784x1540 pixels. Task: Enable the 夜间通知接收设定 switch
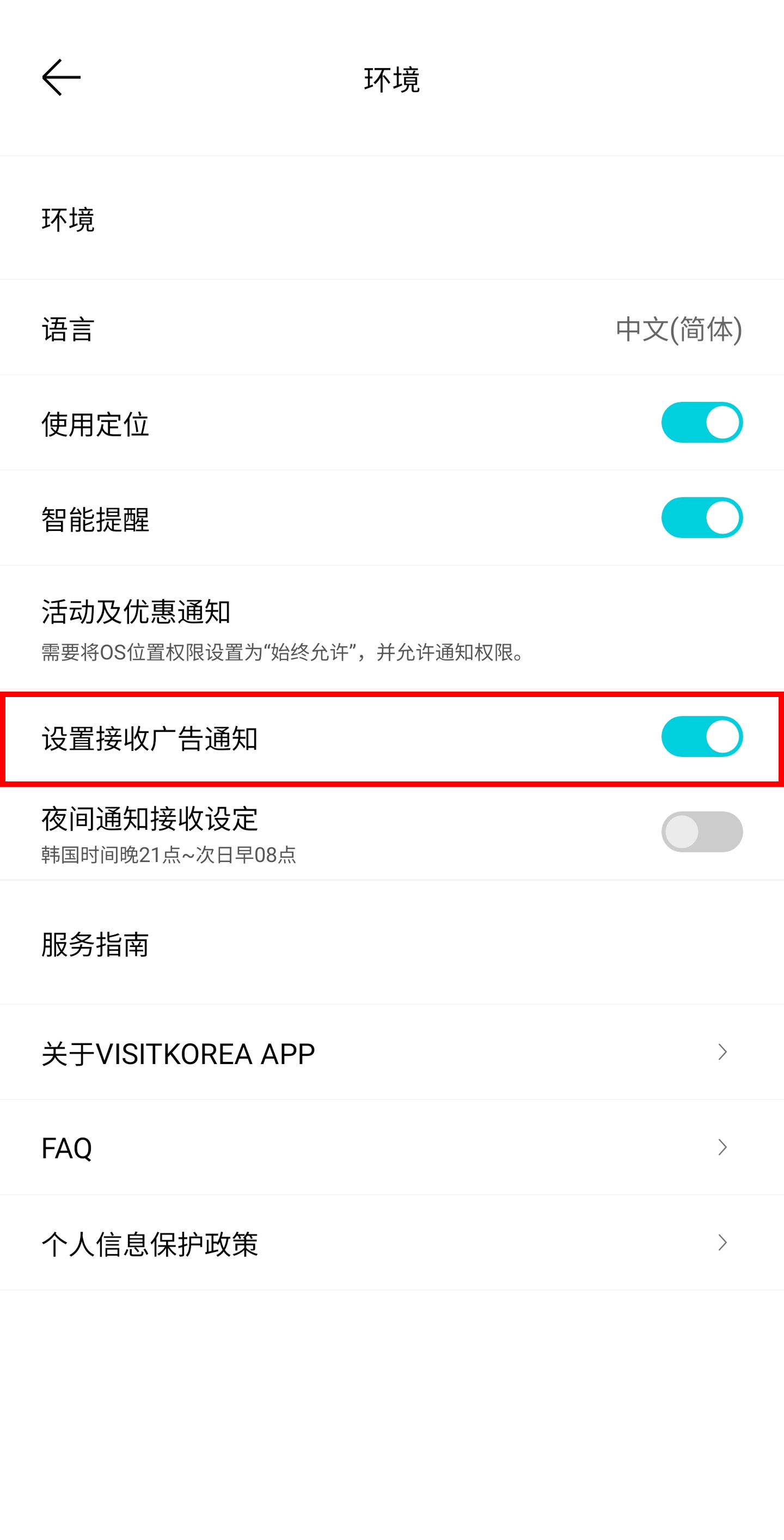[702, 832]
